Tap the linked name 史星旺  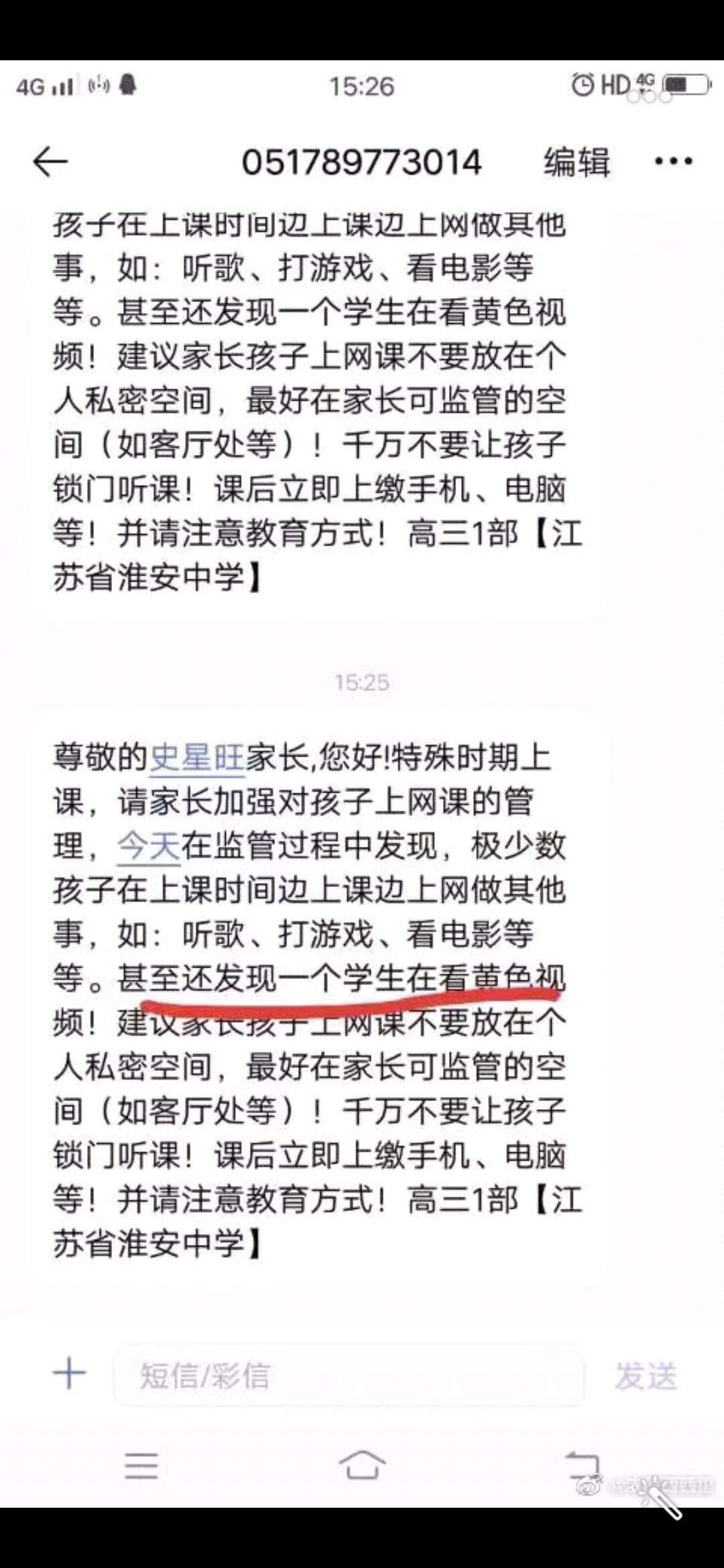coord(196,758)
